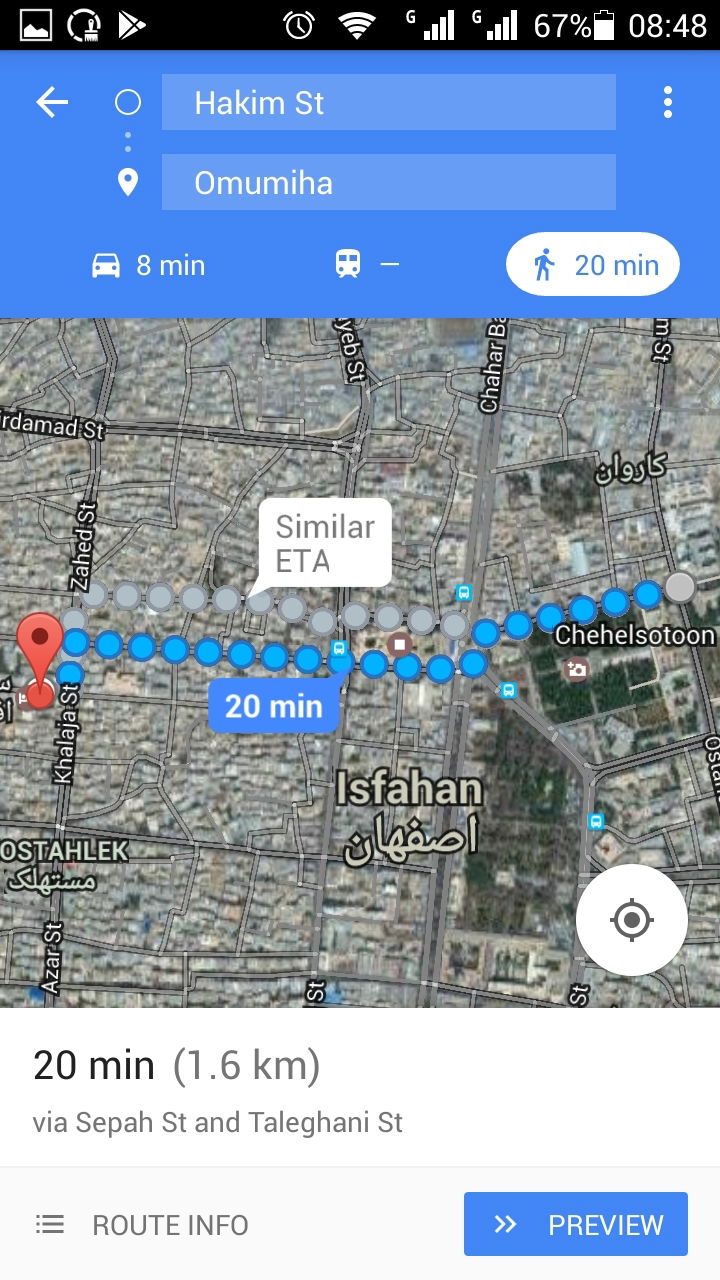Open the ROUTE INFO panel
Screen dimensions: 720x1280
tap(170, 1224)
